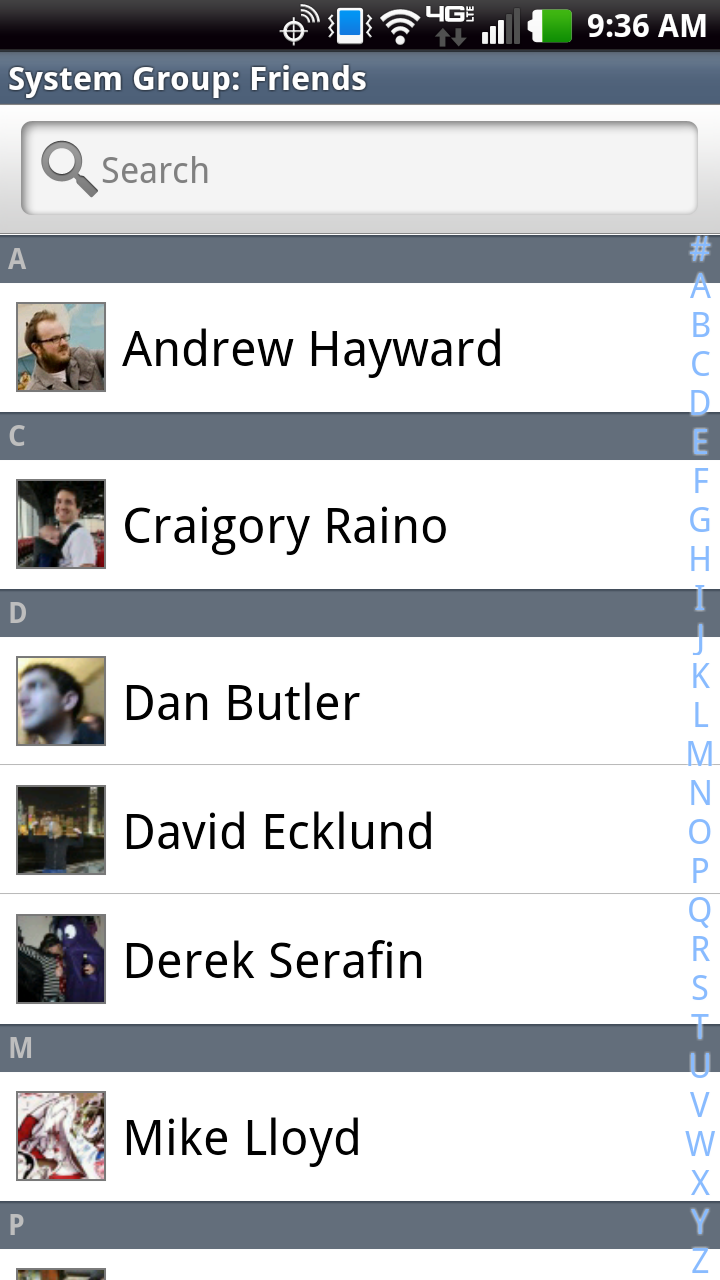Tap Mike Lloyd's contact photo

click(x=61, y=1136)
